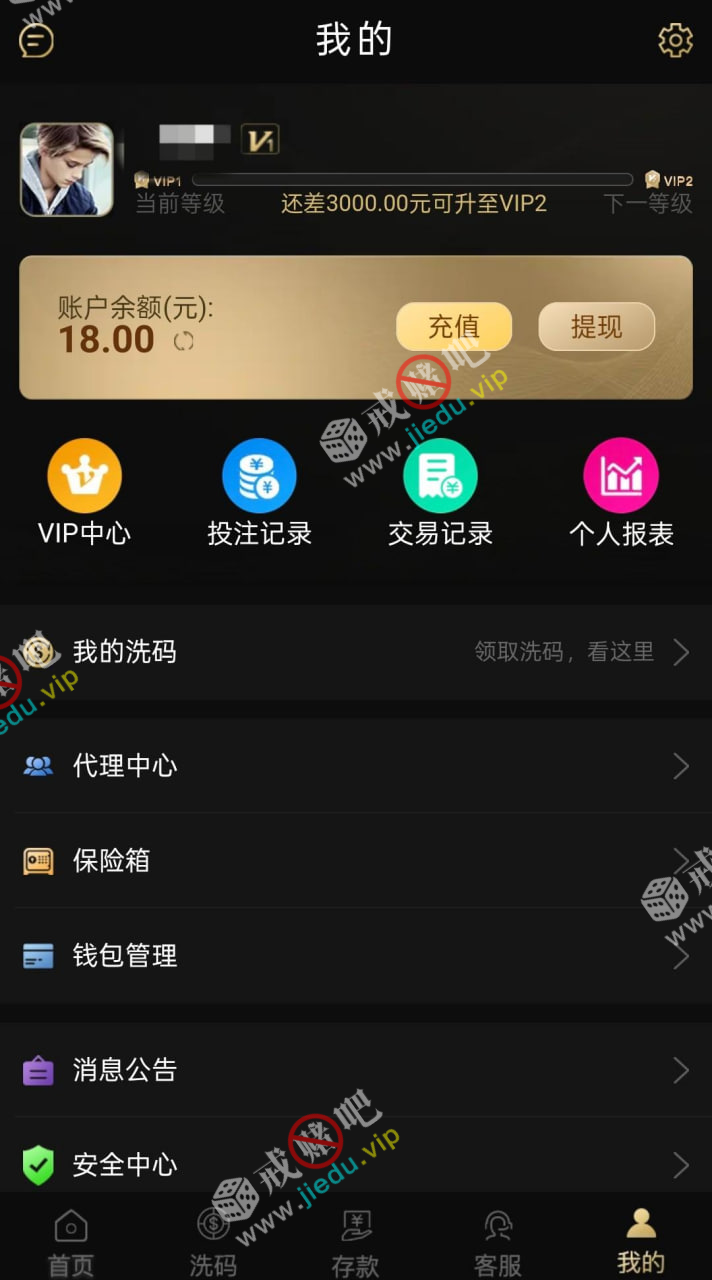Select the 存款 deposit tab

click(356, 1241)
